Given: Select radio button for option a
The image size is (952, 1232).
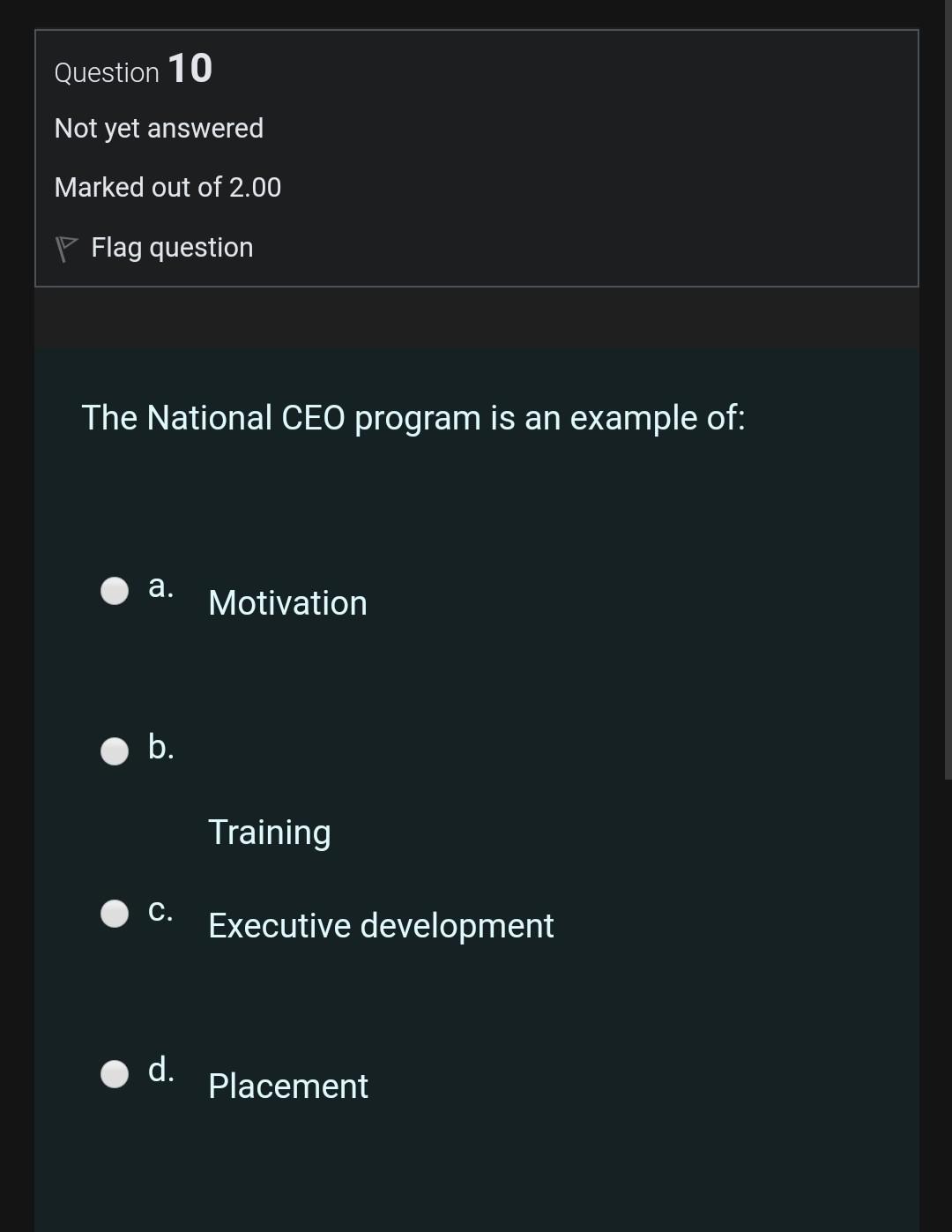Looking at the screenshot, I should [114, 590].
